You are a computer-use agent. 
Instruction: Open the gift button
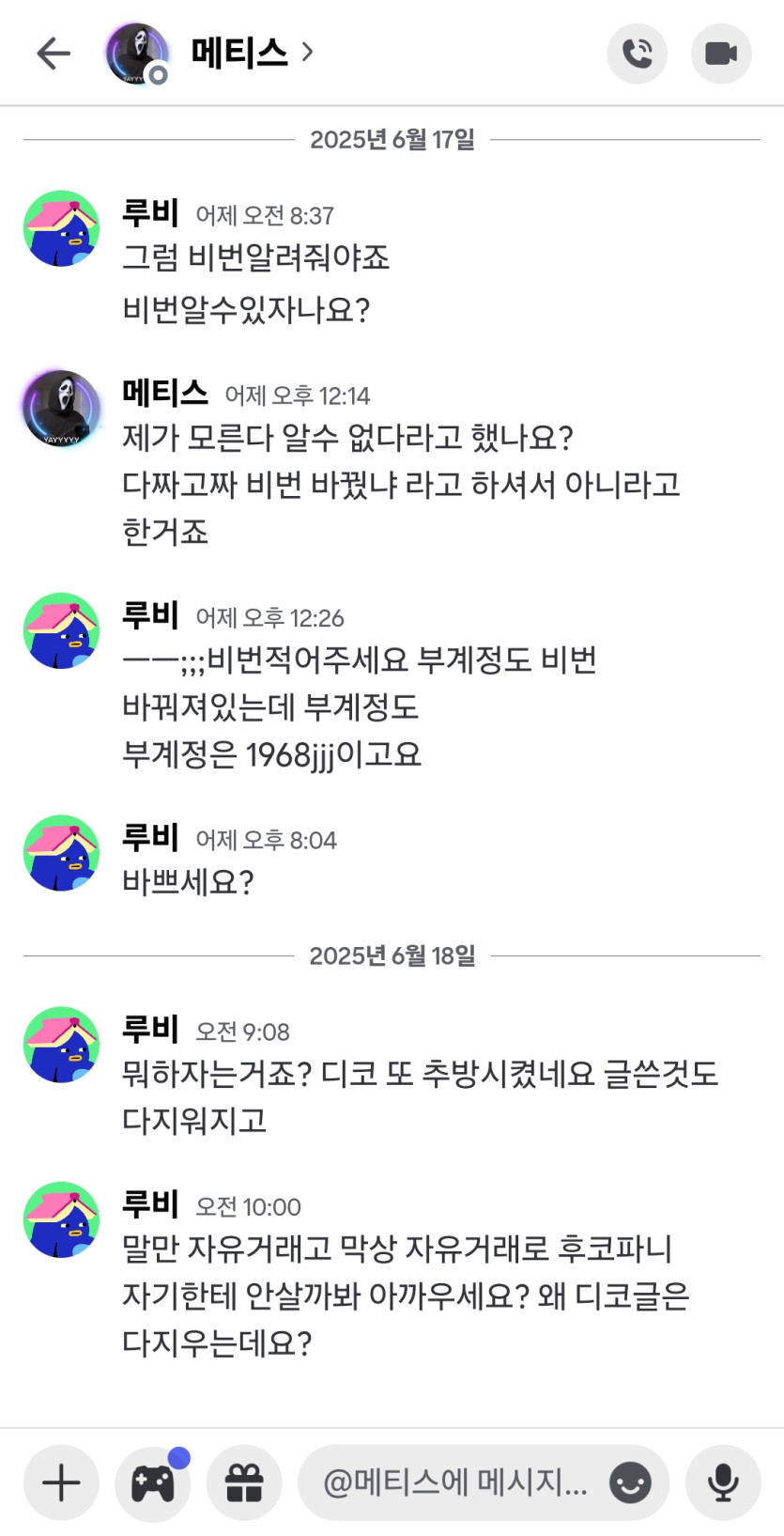point(244,1482)
